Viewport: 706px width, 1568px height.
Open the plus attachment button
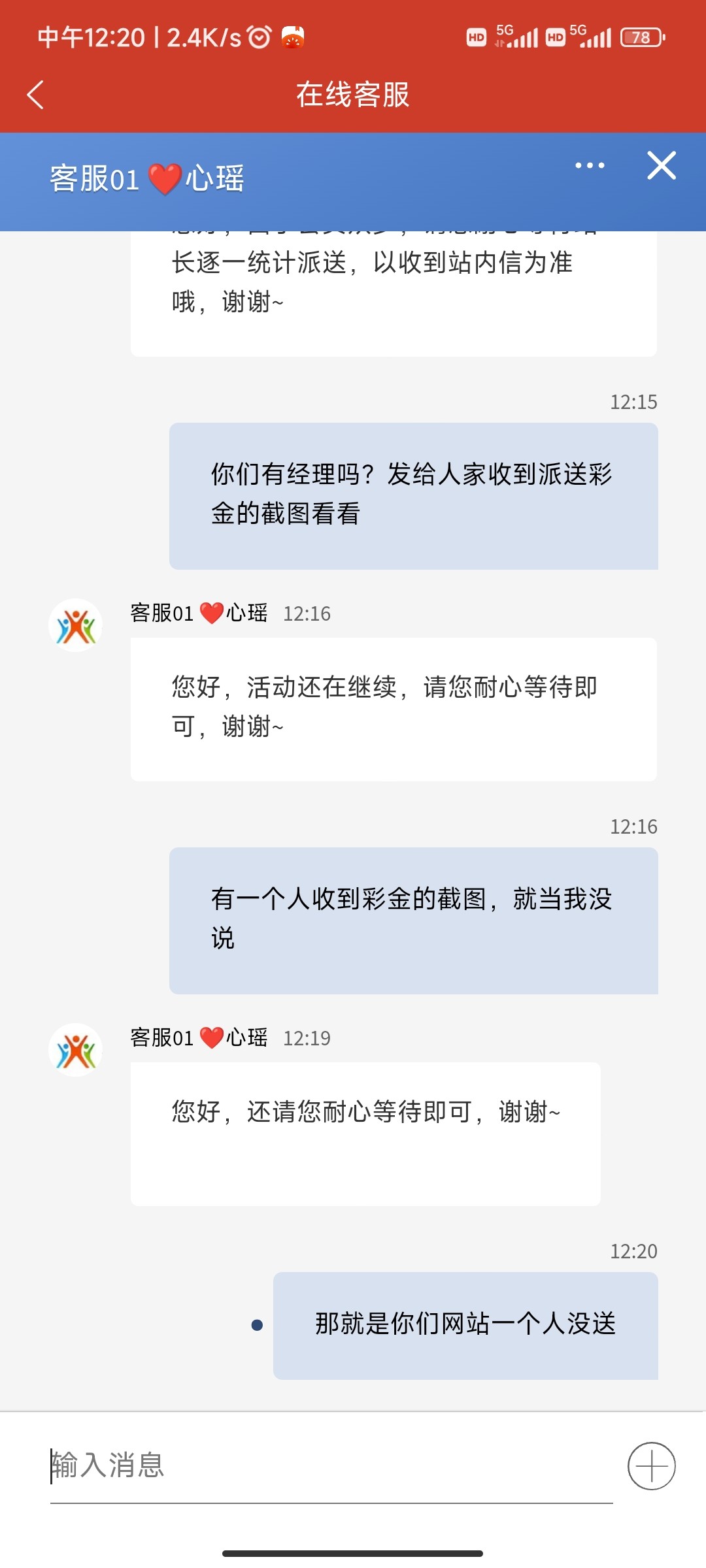[651, 1466]
